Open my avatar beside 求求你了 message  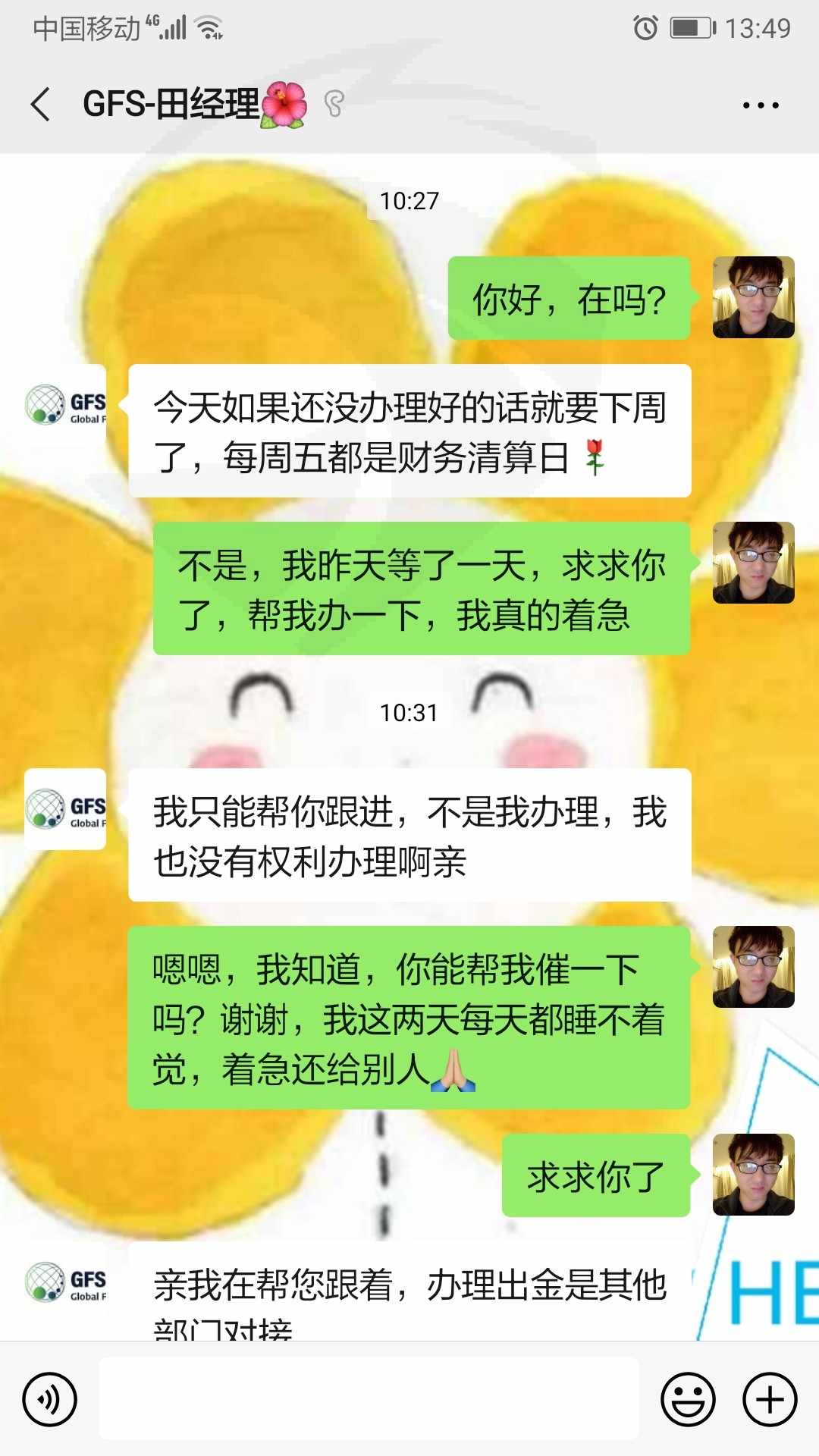pyautogui.click(x=754, y=1175)
